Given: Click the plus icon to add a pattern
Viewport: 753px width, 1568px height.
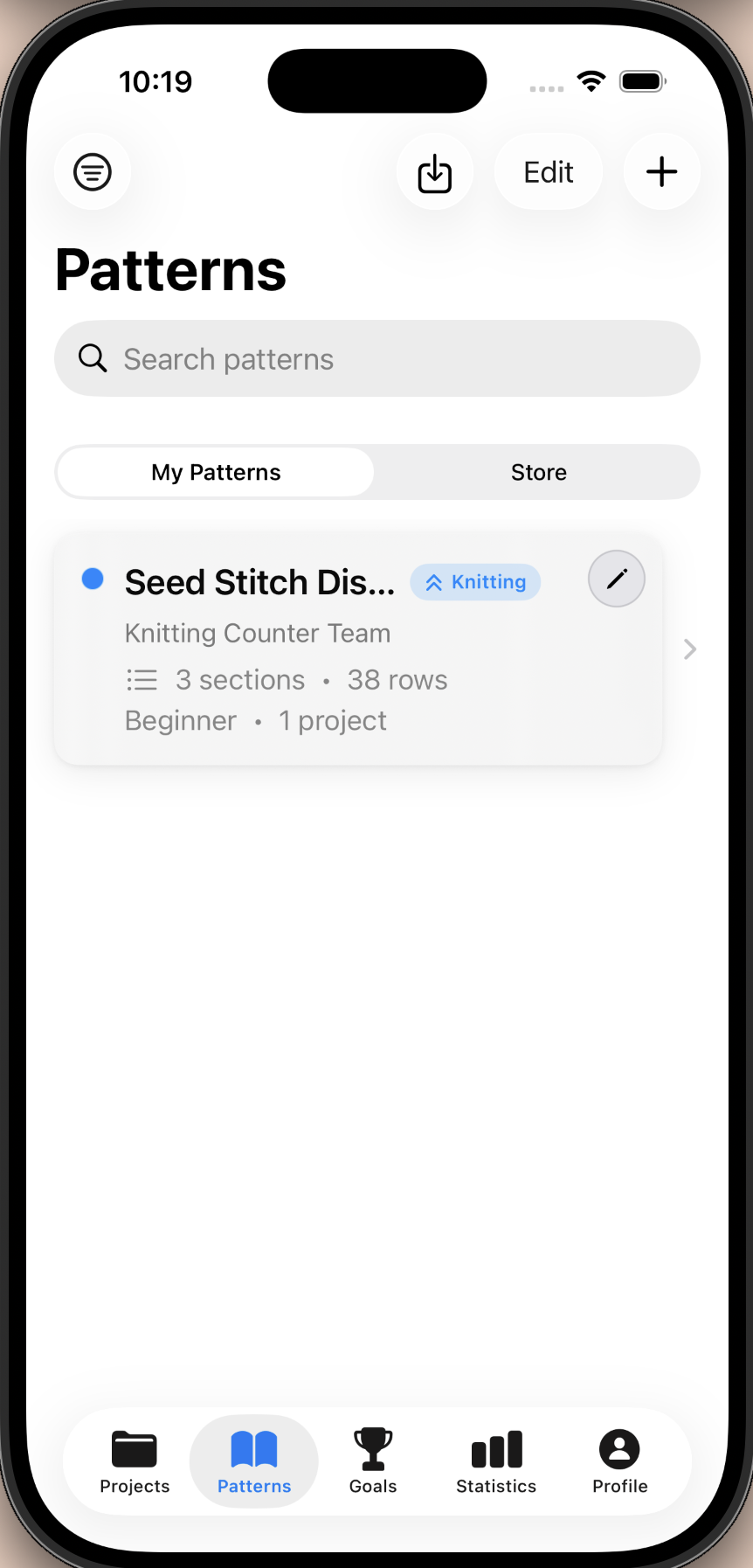Looking at the screenshot, I should coord(661,171).
